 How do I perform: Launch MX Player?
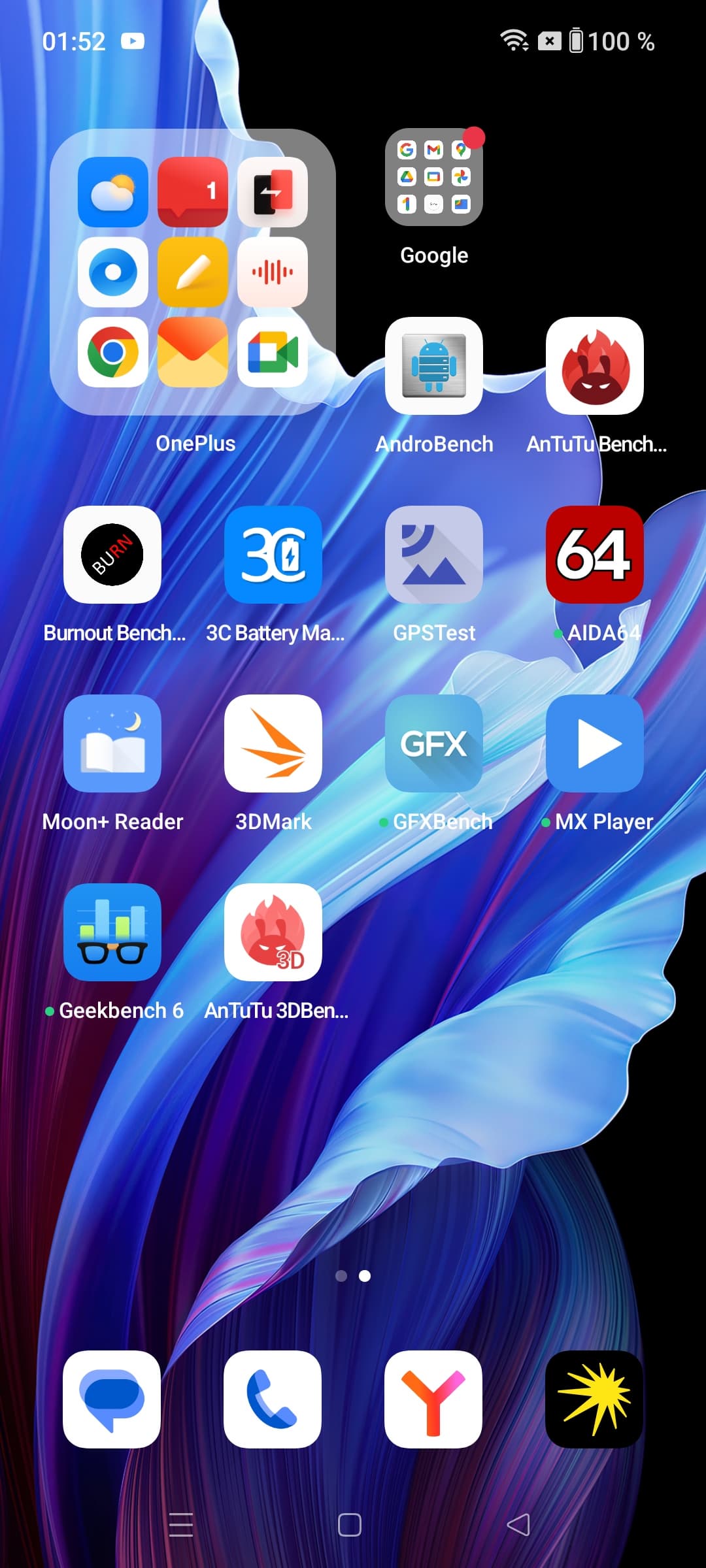click(594, 743)
